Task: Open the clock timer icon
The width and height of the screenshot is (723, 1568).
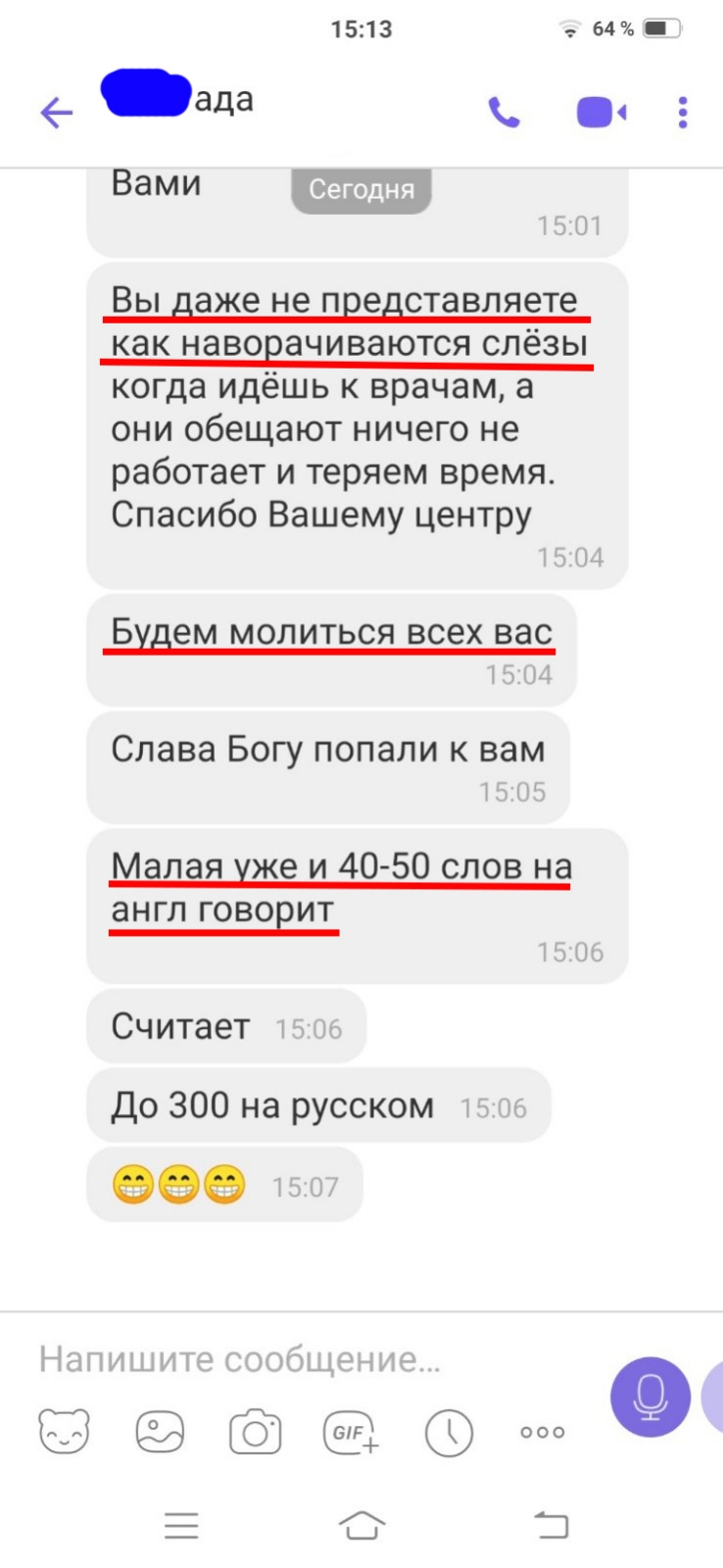Action: (x=449, y=1432)
